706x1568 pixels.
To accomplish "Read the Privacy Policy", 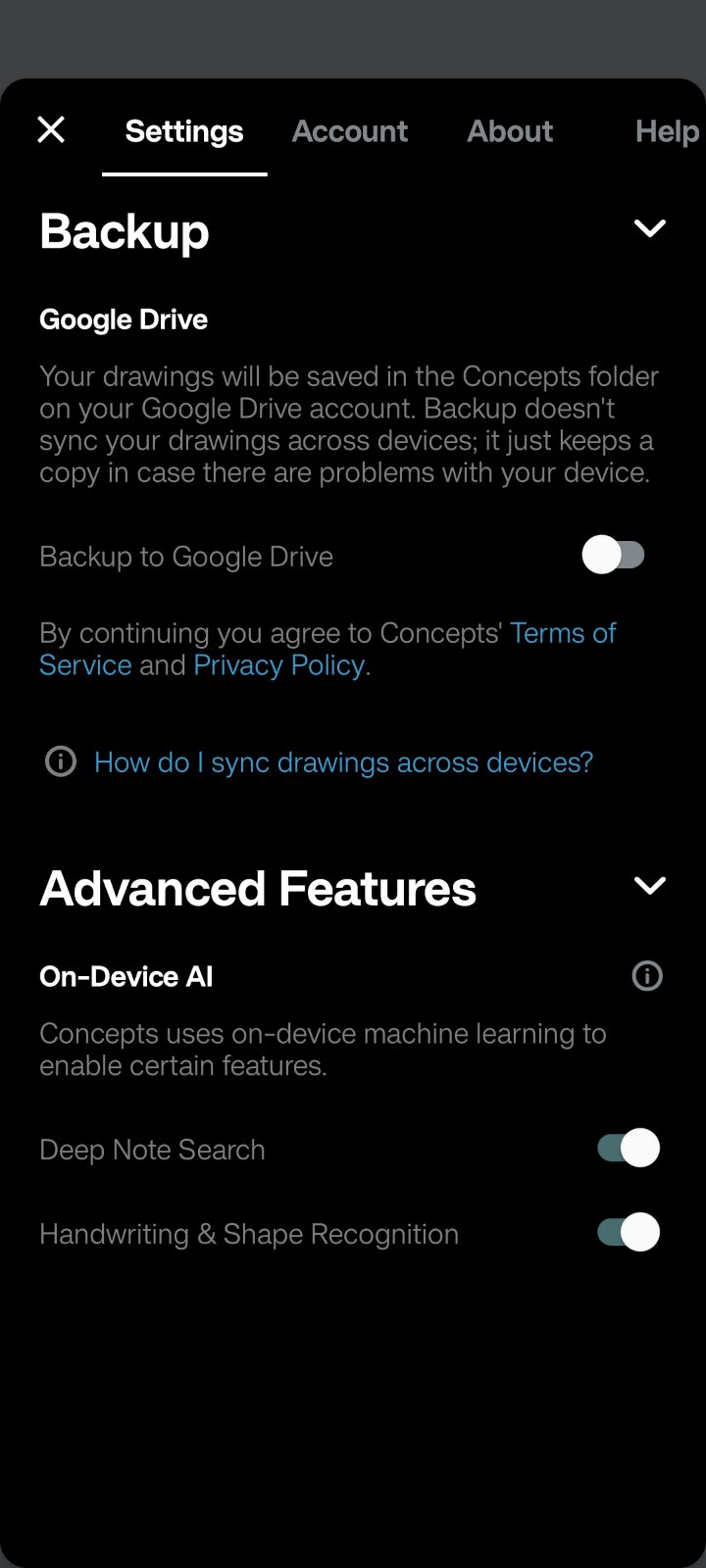I will tap(279, 665).
